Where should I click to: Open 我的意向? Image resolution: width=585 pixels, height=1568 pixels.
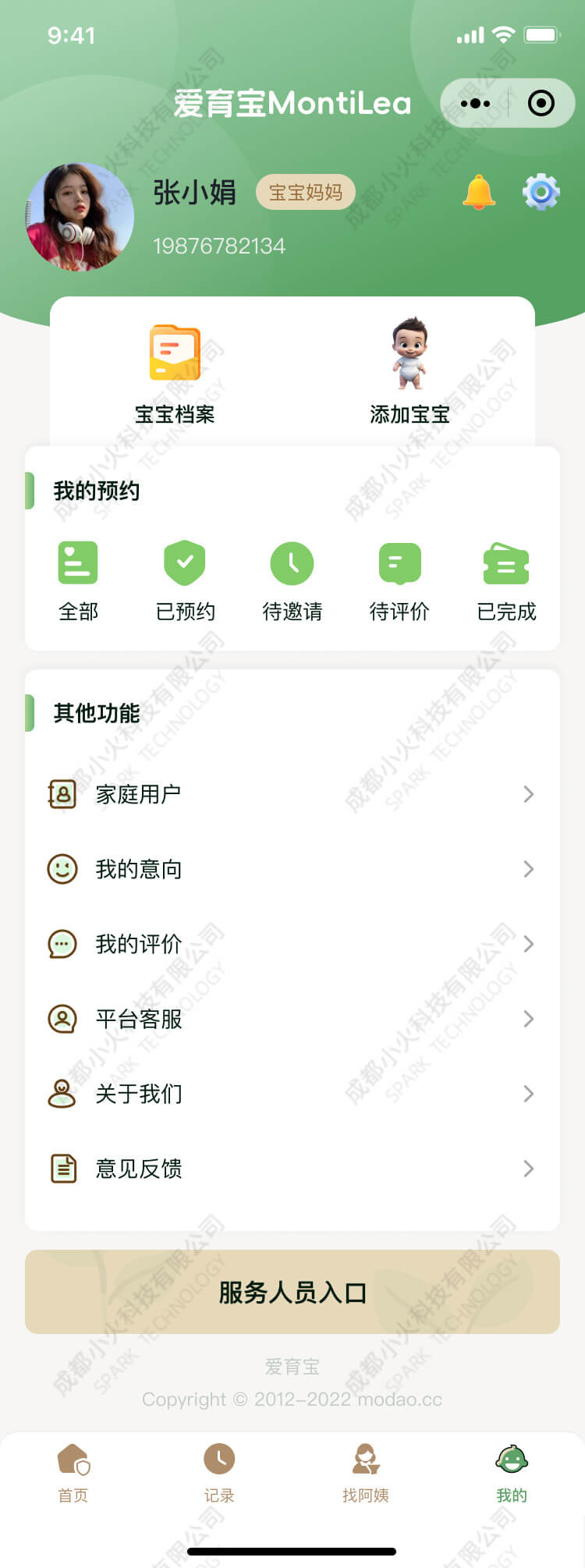[x=292, y=869]
